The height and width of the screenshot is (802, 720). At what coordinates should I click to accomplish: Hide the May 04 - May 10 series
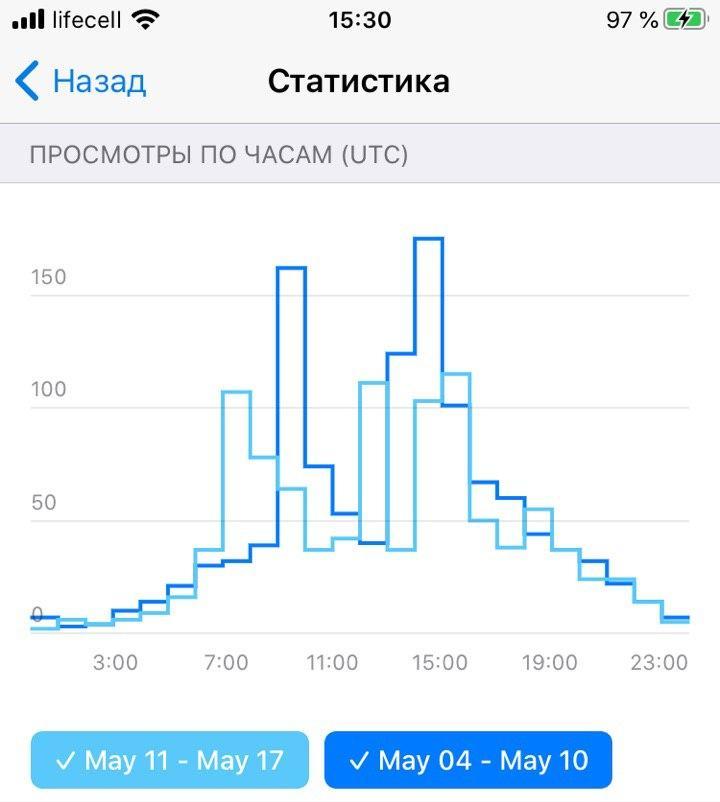tap(468, 760)
